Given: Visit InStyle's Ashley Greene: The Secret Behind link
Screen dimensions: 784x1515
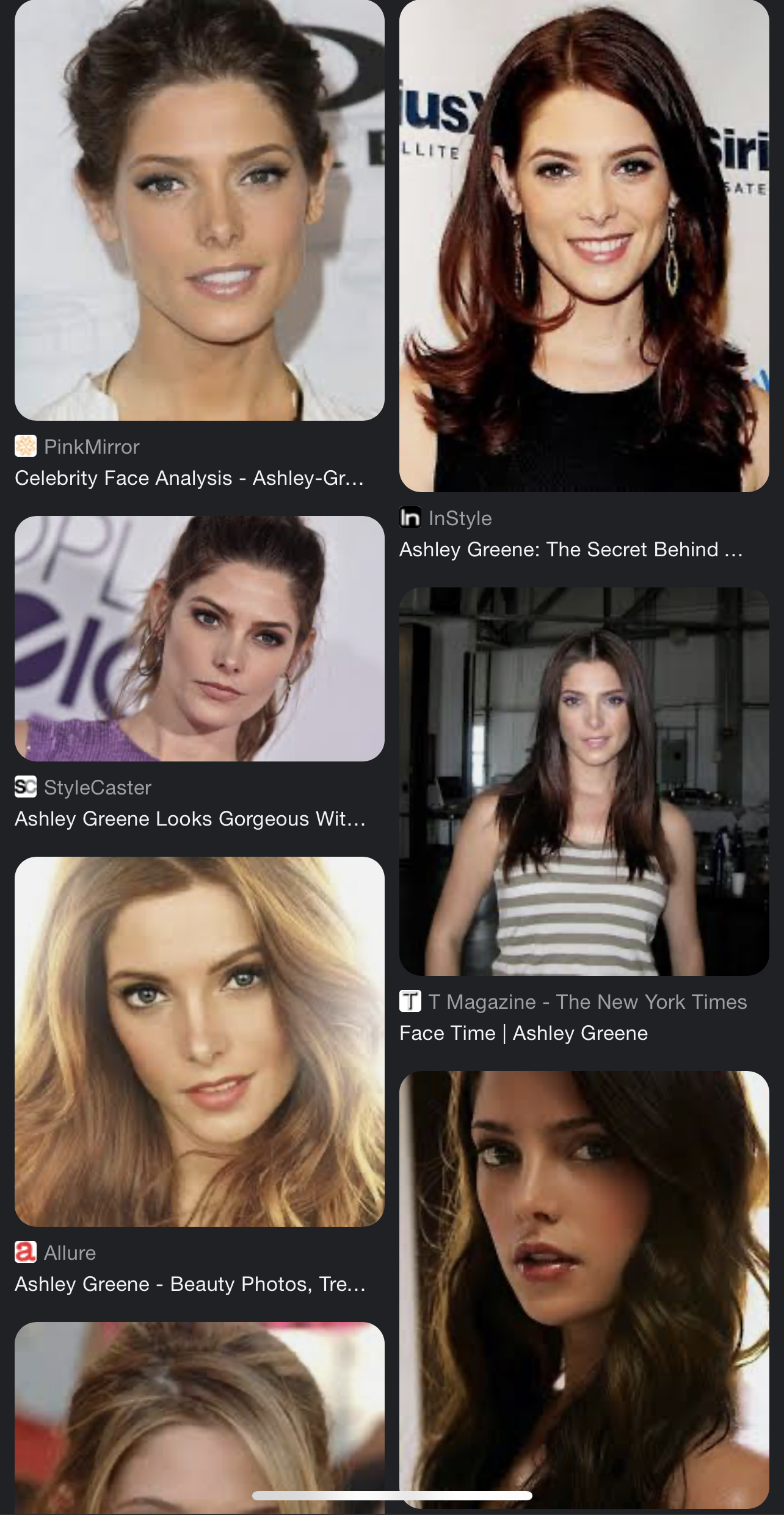Looking at the screenshot, I should tap(571, 550).
